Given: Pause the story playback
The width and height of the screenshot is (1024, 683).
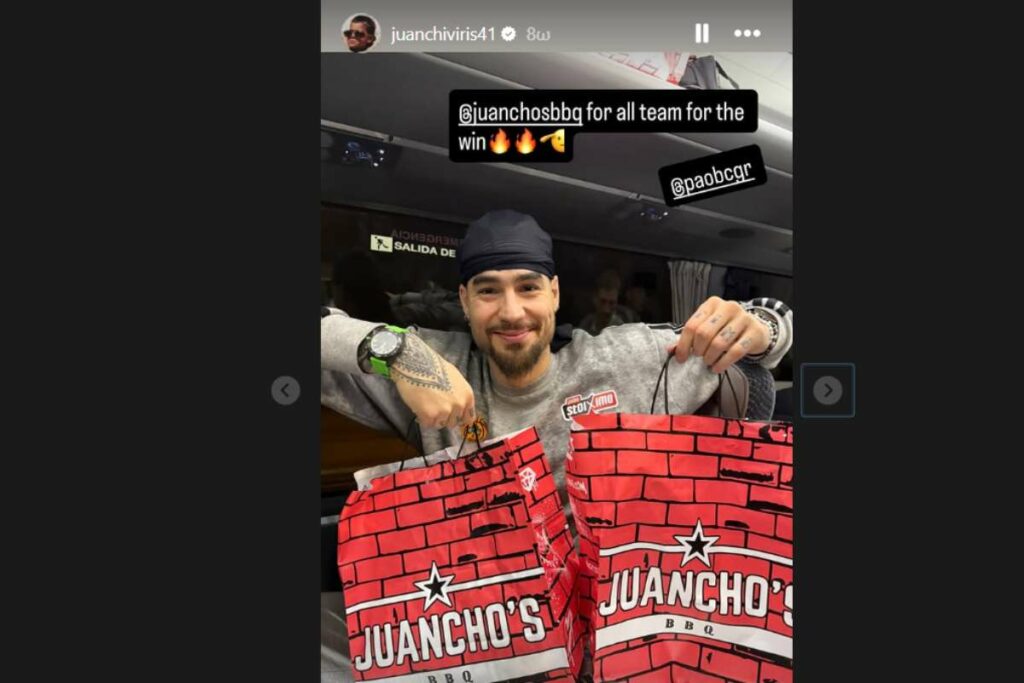Looking at the screenshot, I should [701, 33].
